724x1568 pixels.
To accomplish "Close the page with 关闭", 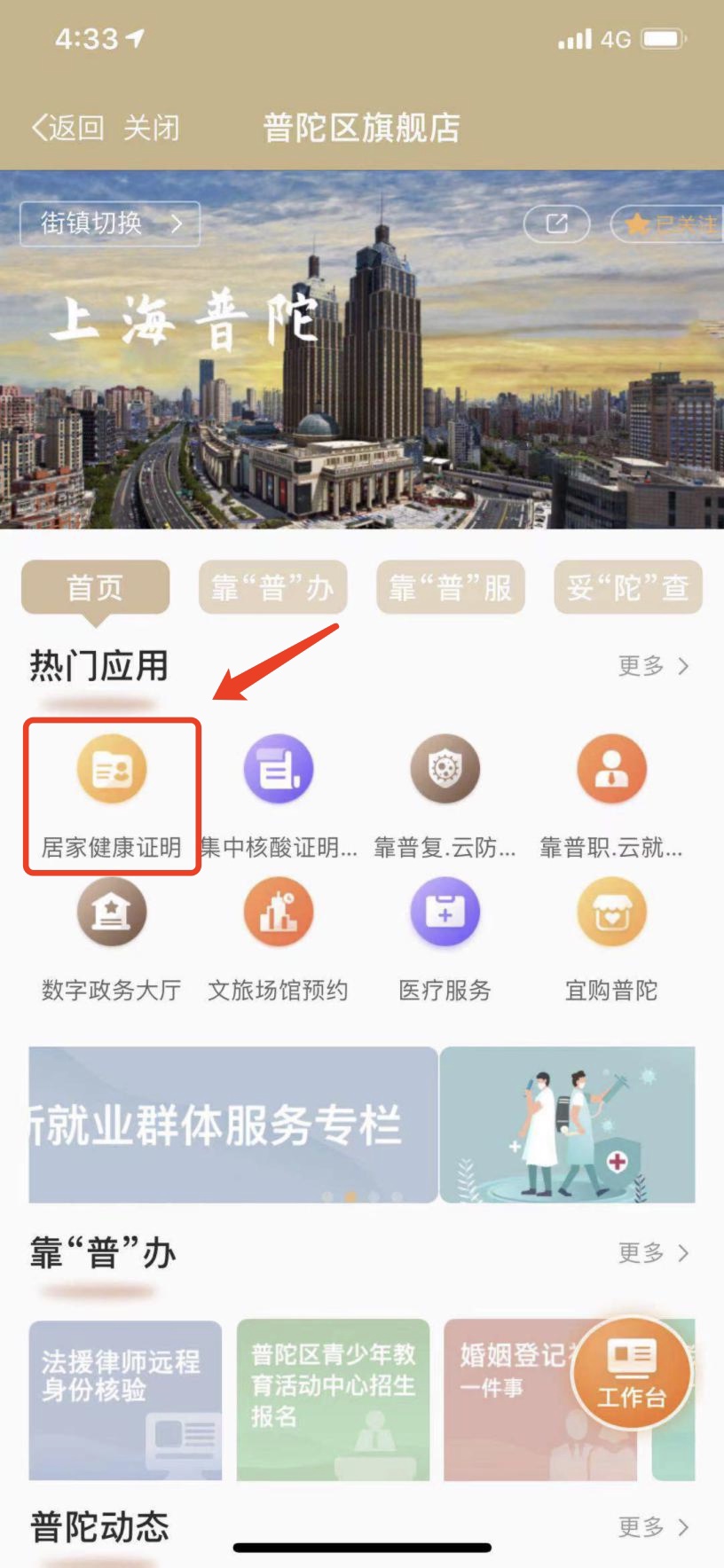I will (151, 128).
